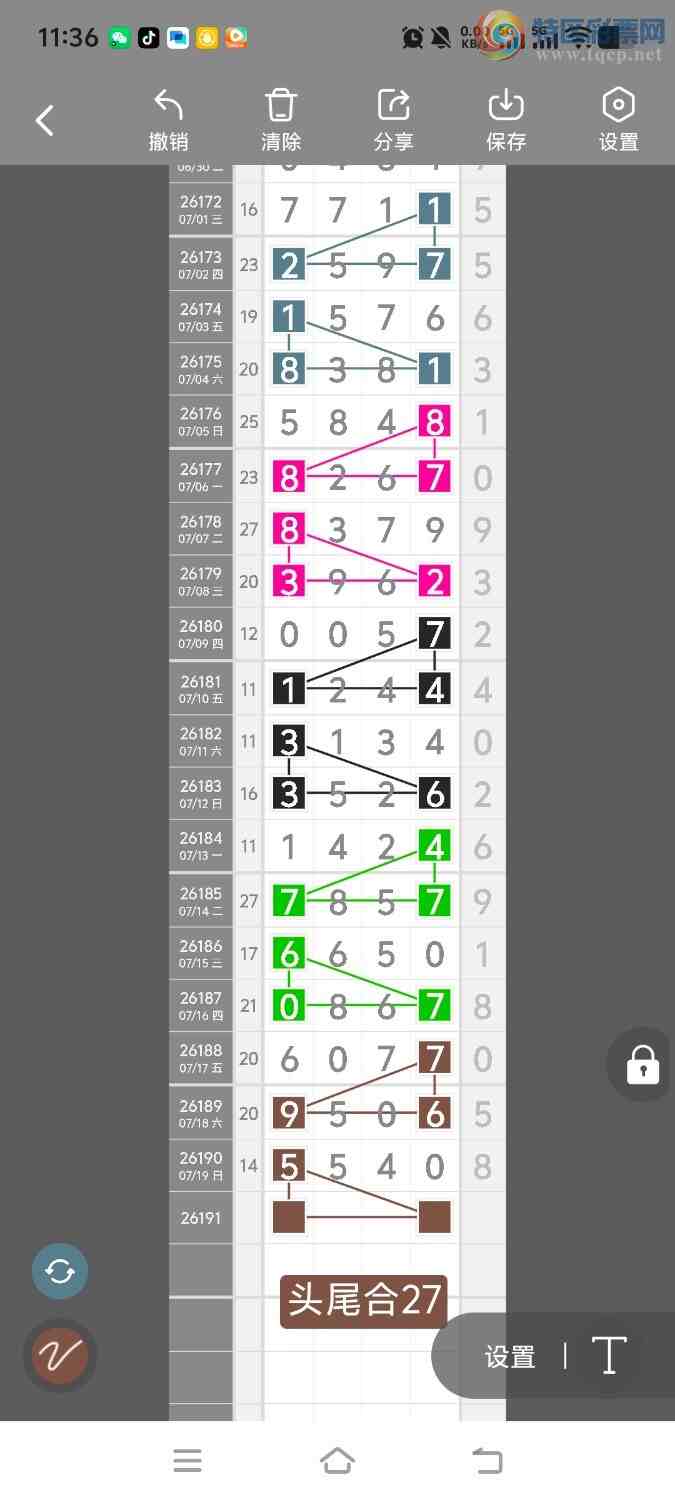Viewport: 675px width, 1500px height.
Task: Undo the last drawing with 撤销
Action: (x=168, y=121)
